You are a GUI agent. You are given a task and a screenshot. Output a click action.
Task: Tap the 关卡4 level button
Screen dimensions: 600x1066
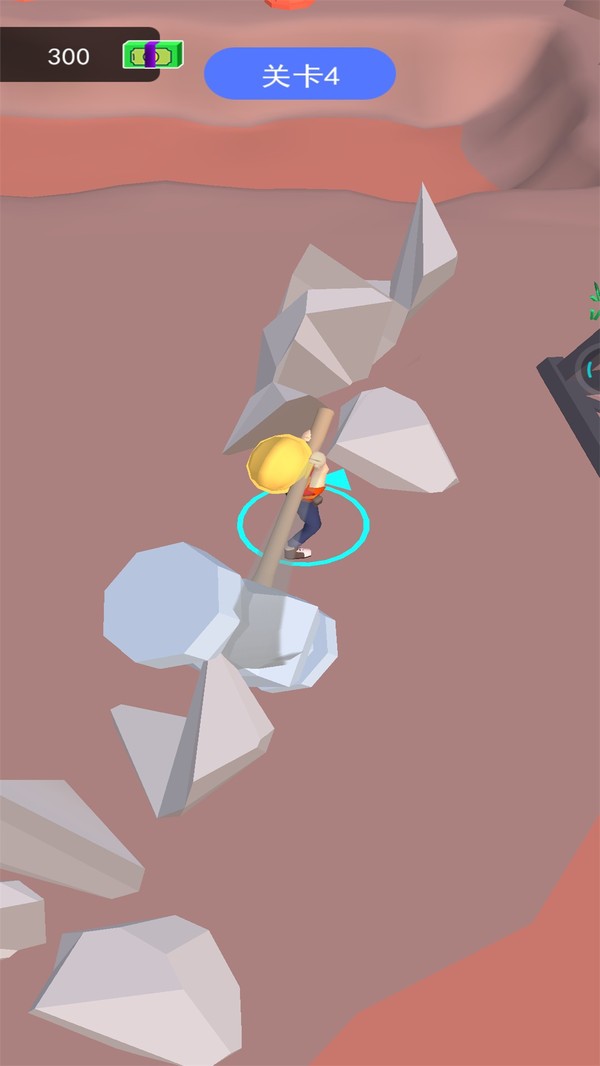click(300, 74)
